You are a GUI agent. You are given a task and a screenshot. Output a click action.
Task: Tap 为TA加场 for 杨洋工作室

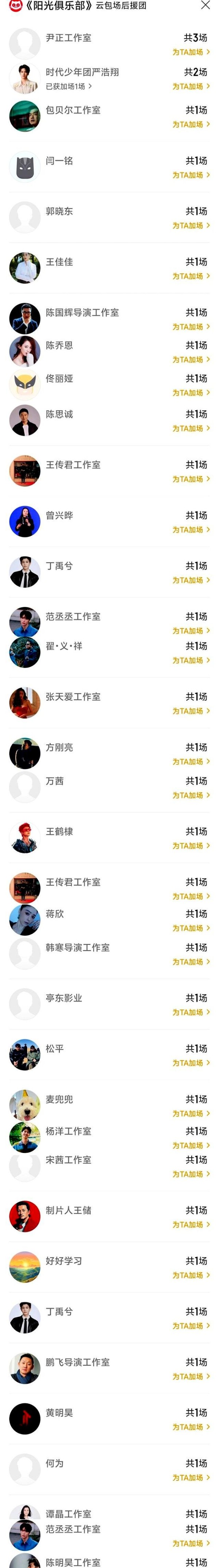(x=190, y=1146)
